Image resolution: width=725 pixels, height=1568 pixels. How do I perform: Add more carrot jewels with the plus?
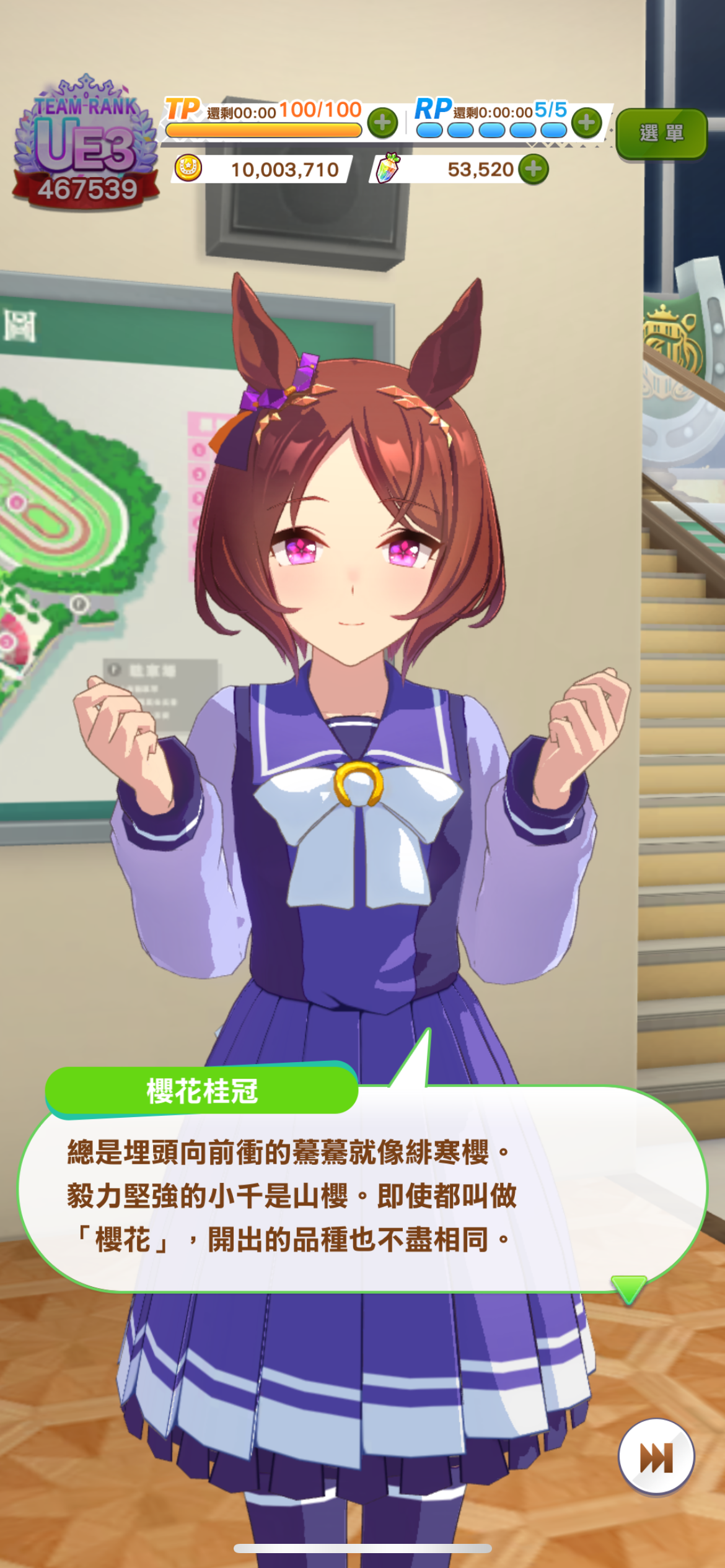pyautogui.click(x=534, y=169)
